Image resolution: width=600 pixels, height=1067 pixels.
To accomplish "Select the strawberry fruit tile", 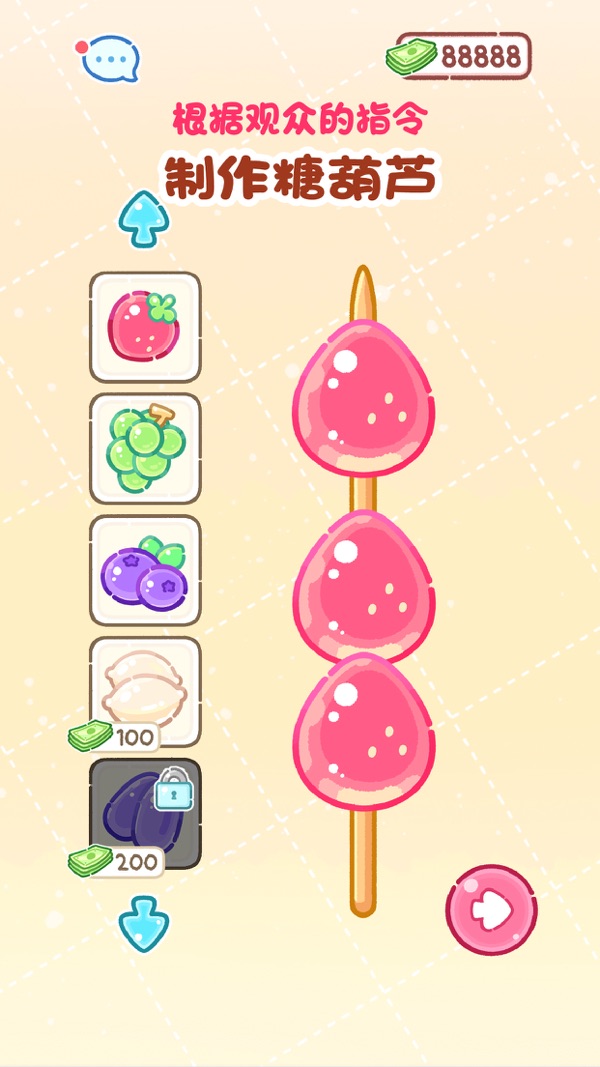I will click(x=145, y=327).
